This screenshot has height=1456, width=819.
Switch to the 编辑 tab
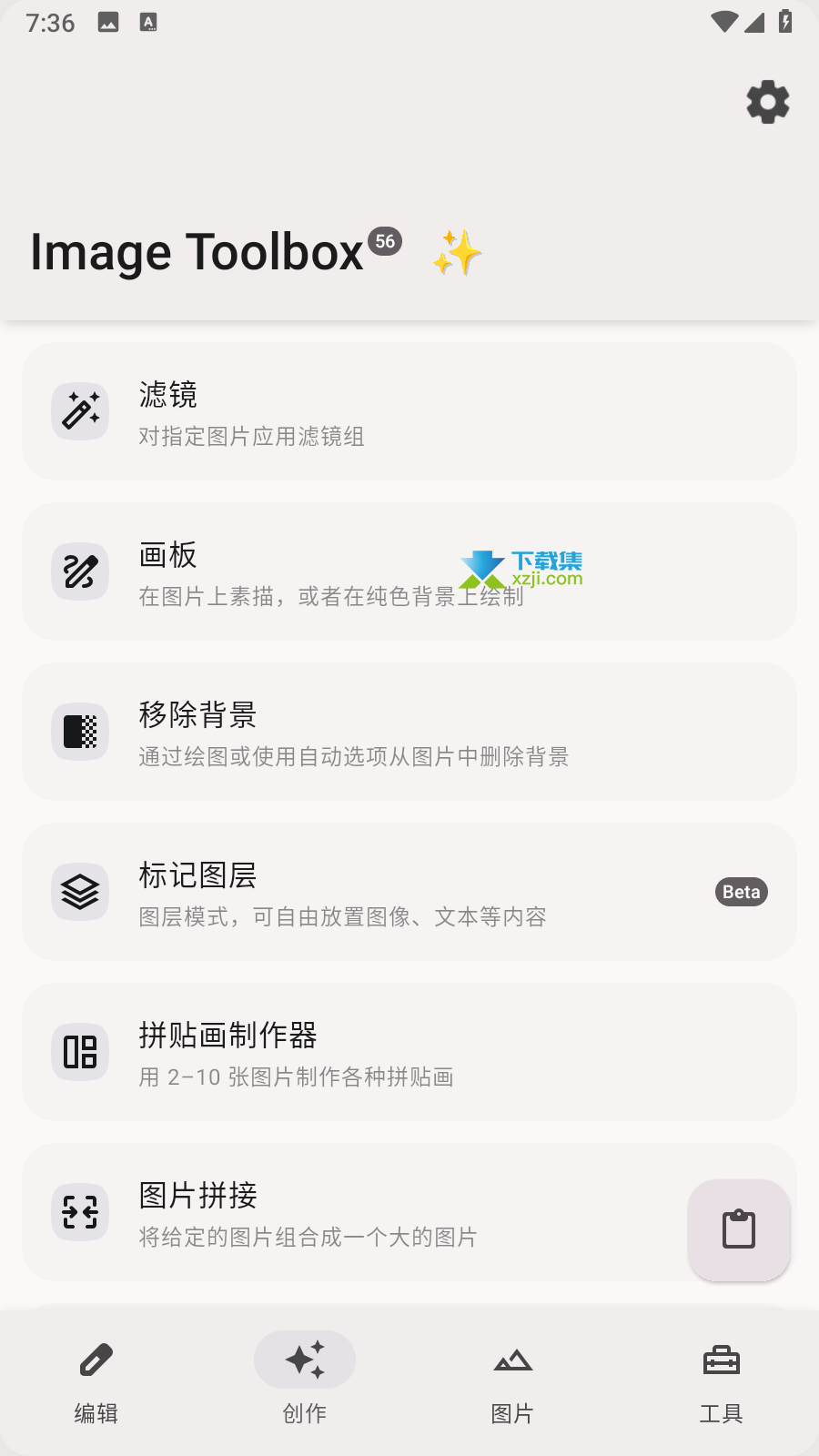point(96,1381)
